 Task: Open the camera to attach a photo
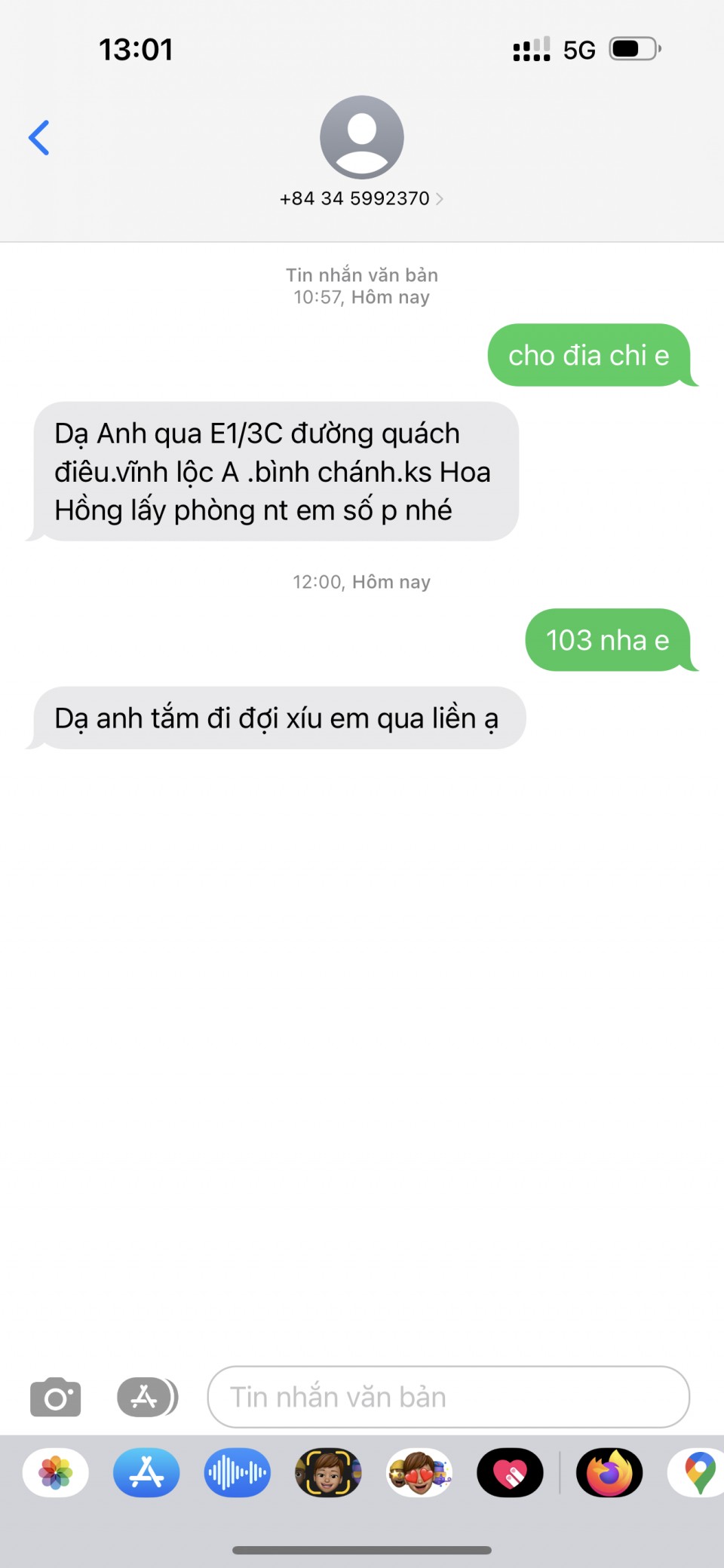55,1397
